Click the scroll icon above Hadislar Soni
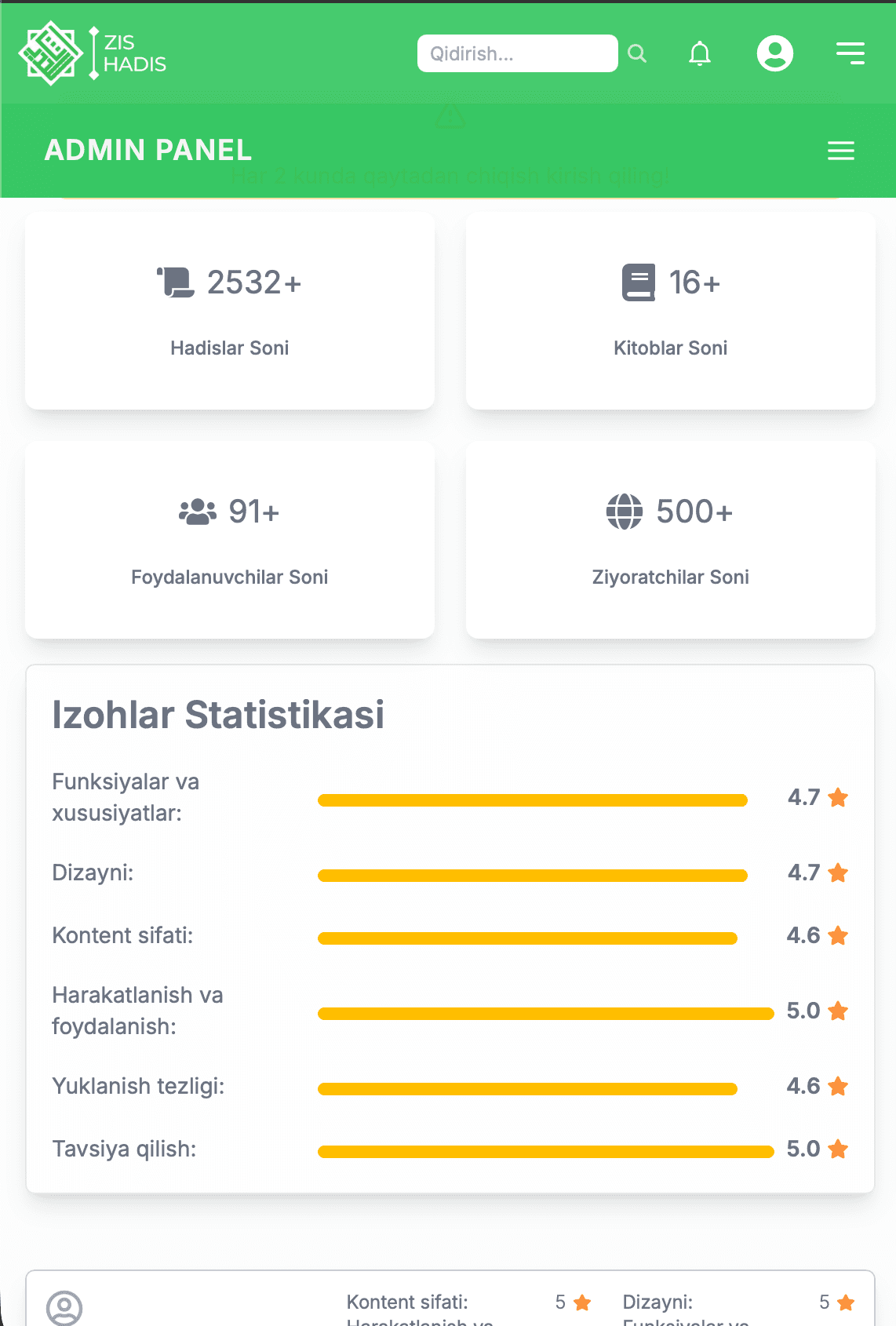The image size is (896, 1326). (x=176, y=281)
